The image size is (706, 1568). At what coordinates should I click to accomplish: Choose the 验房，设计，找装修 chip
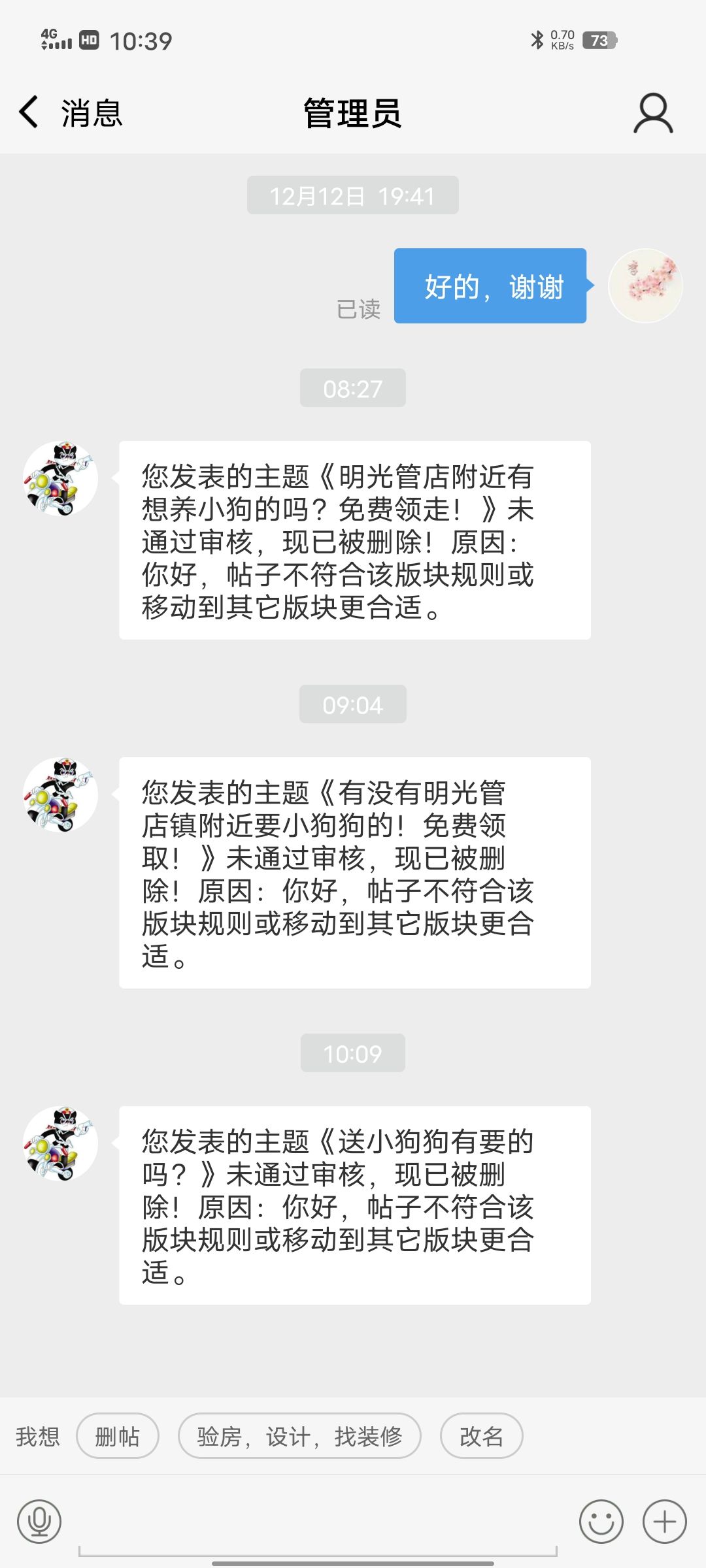299,1436
